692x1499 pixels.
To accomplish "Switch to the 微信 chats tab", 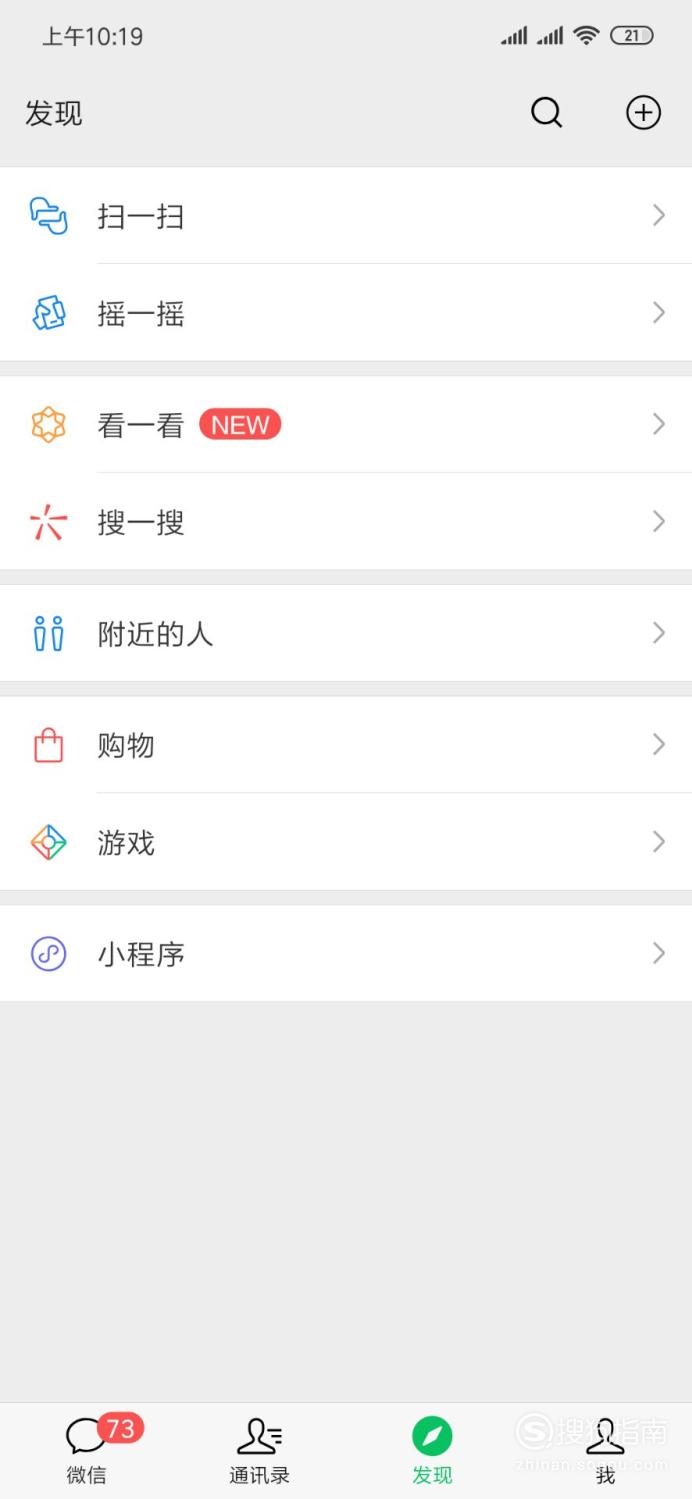I will click(x=87, y=1450).
